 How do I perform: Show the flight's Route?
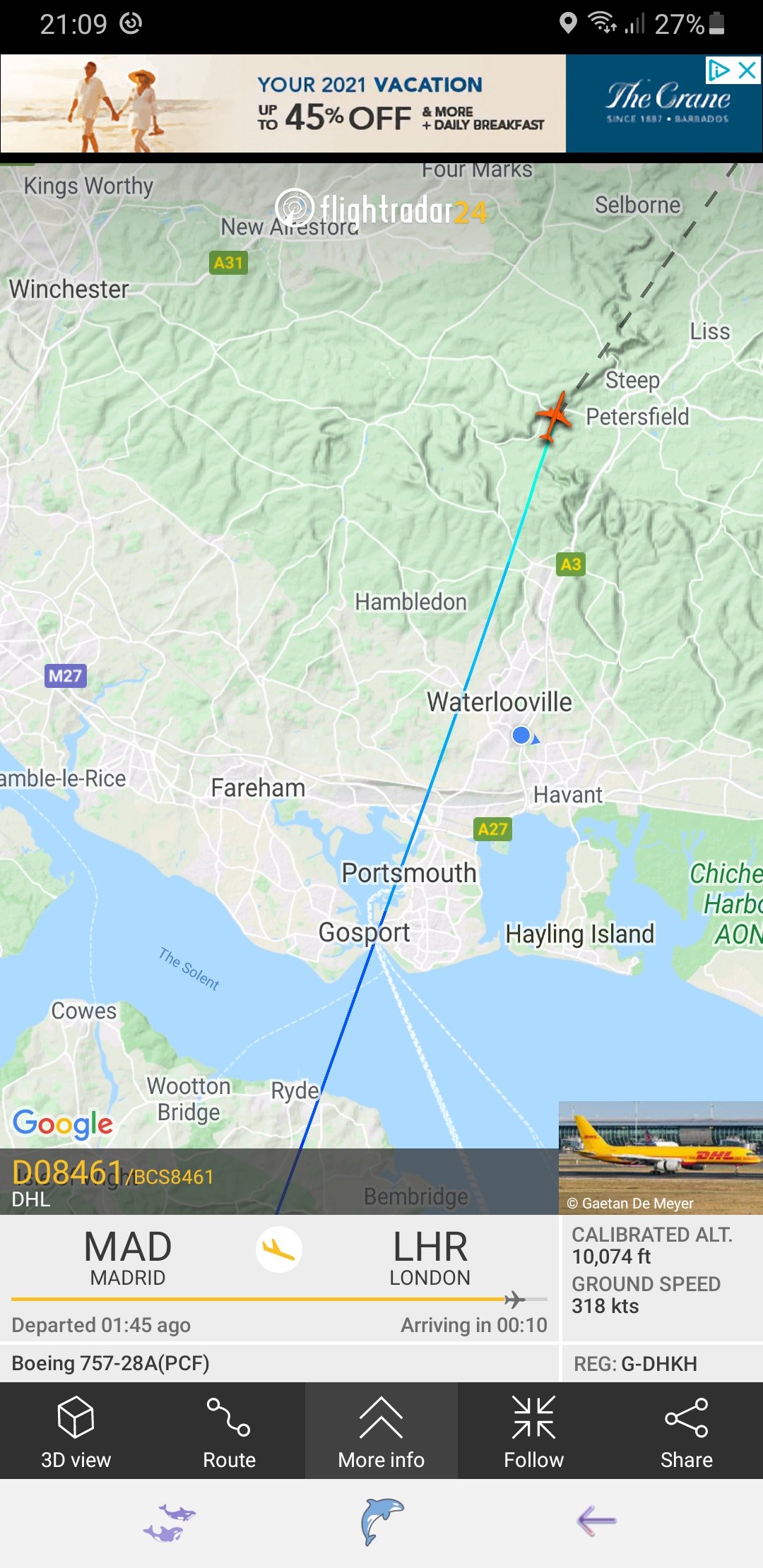pyautogui.click(x=229, y=1431)
